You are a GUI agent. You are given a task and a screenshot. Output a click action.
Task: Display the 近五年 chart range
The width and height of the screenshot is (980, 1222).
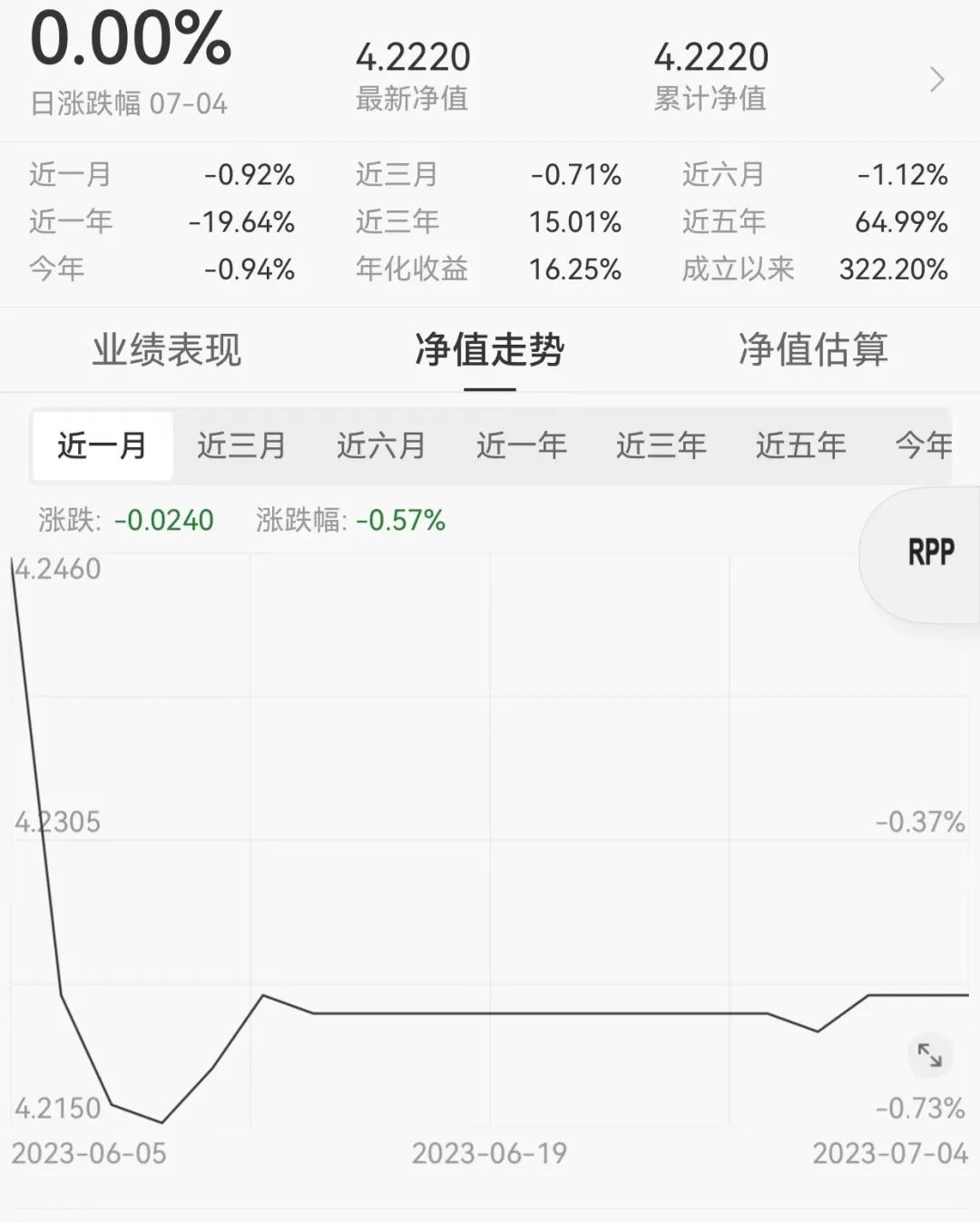(801, 445)
